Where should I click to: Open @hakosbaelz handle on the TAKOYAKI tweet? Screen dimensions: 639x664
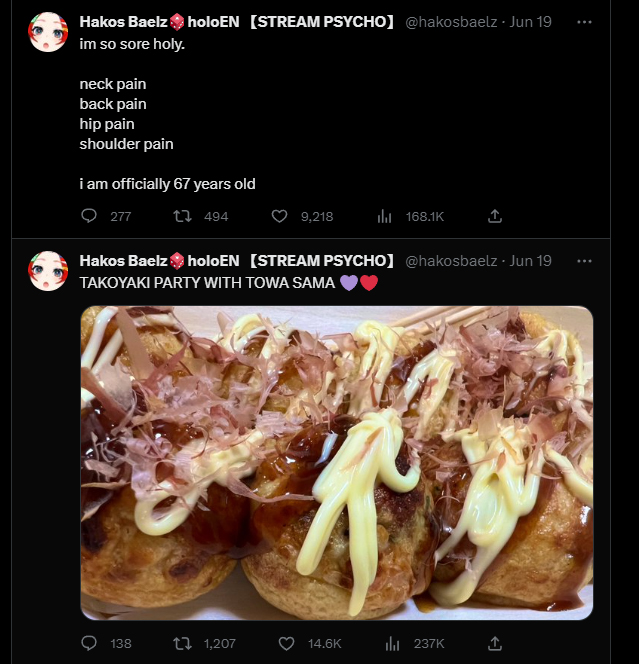[x=451, y=261]
